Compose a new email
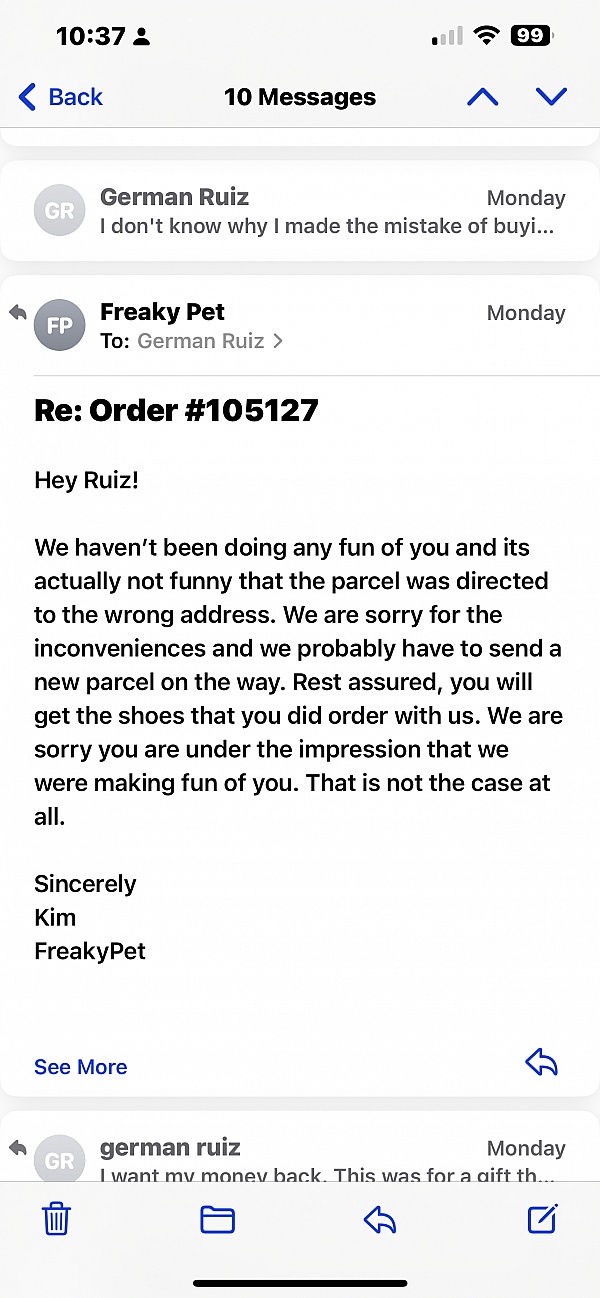The width and height of the screenshot is (600, 1298). tap(542, 1219)
